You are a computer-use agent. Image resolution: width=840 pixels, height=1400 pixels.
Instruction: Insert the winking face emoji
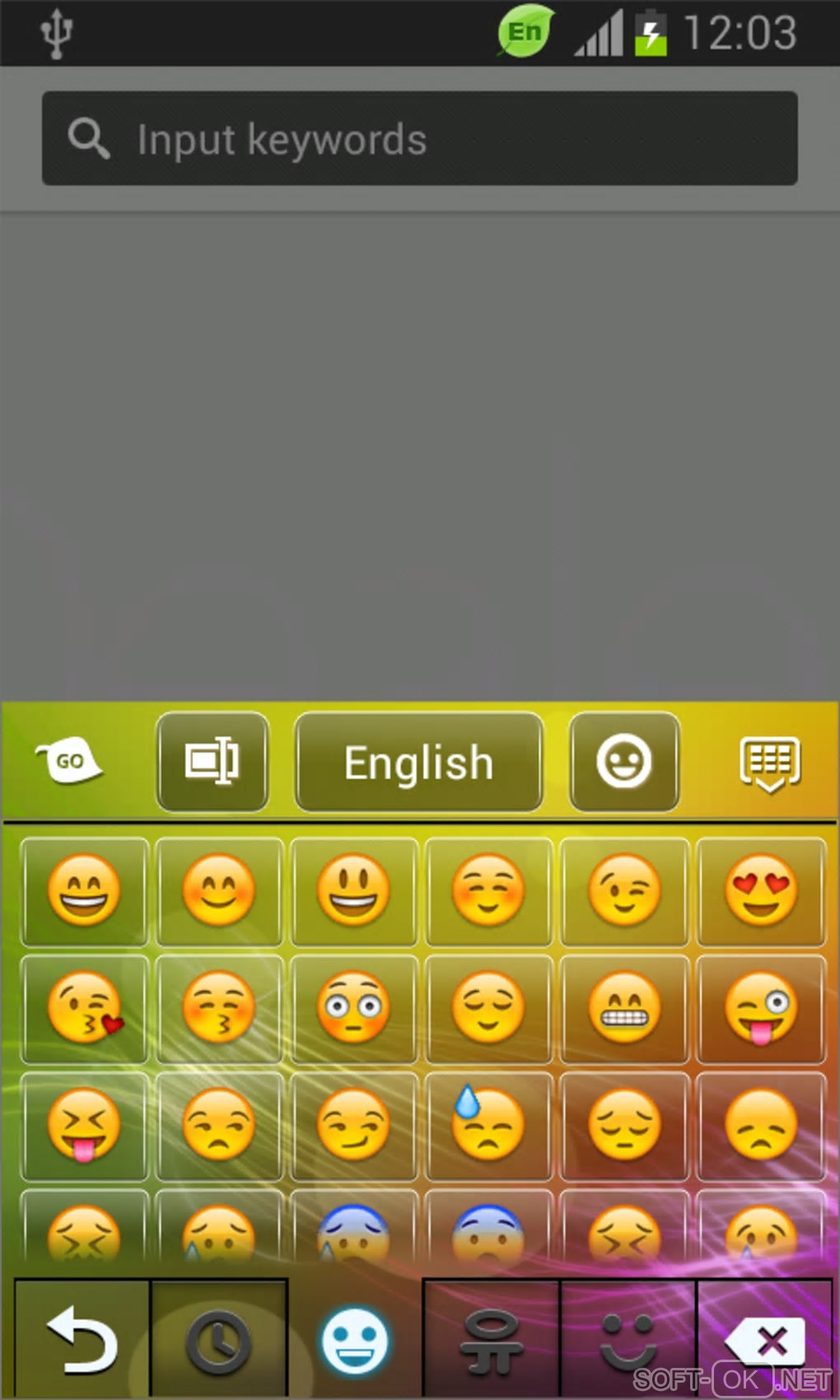(624, 891)
